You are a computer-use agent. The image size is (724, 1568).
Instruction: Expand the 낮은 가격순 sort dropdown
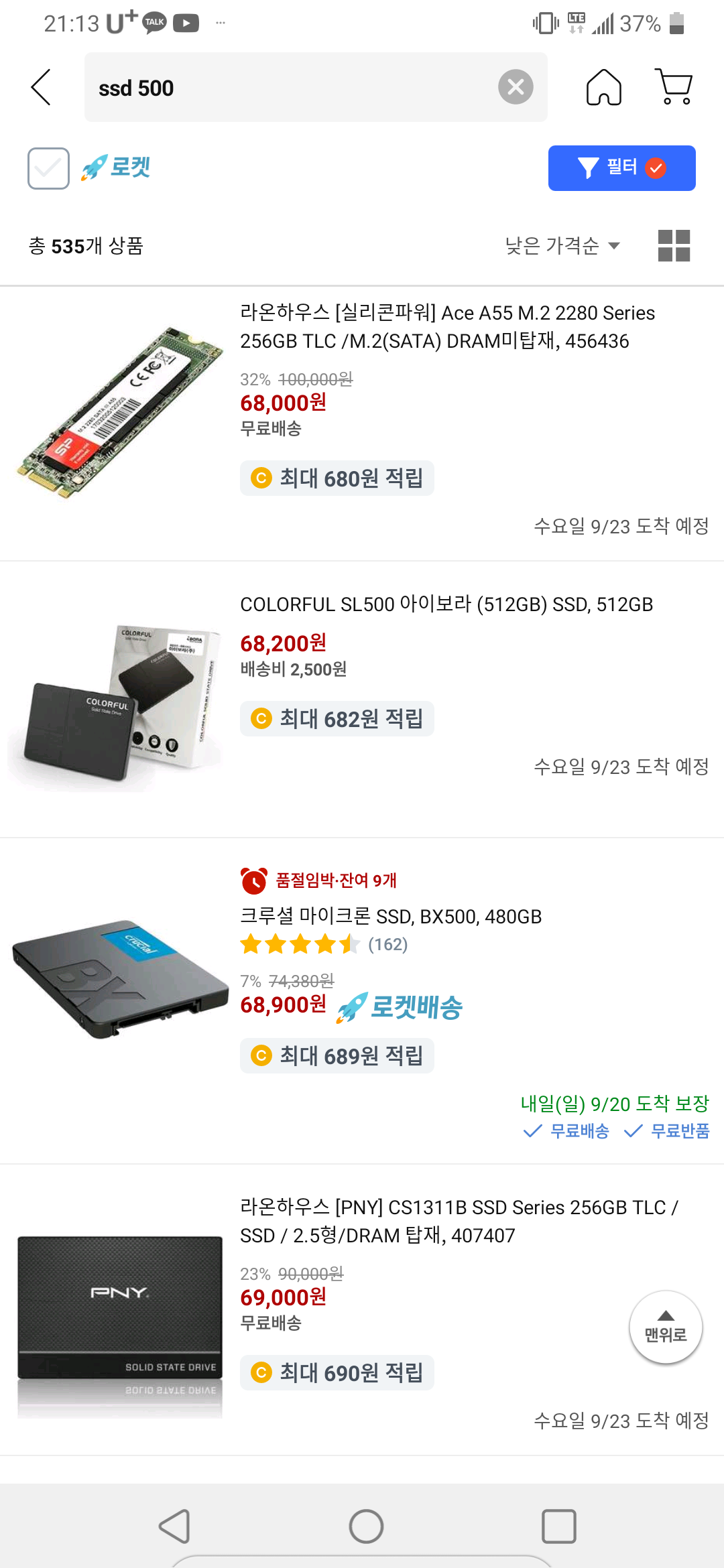click(x=562, y=246)
